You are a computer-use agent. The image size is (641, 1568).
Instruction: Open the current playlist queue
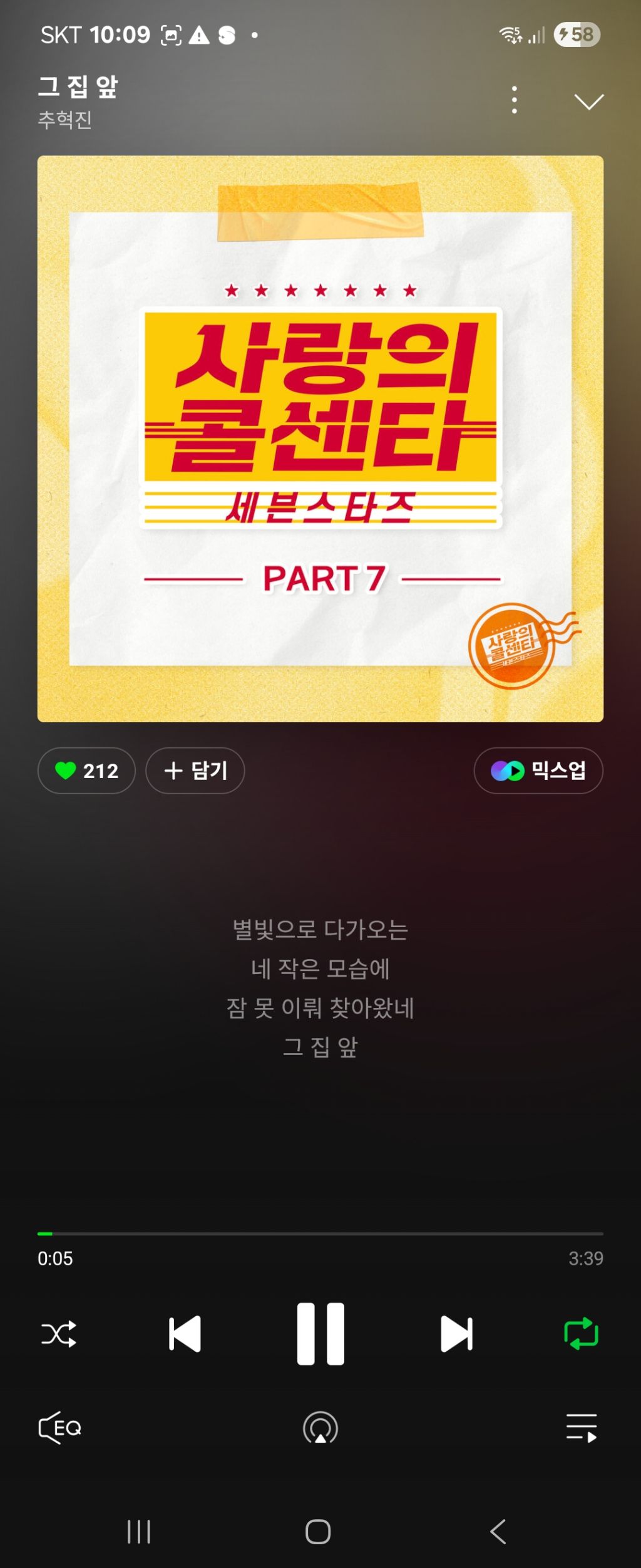pyautogui.click(x=582, y=1428)
